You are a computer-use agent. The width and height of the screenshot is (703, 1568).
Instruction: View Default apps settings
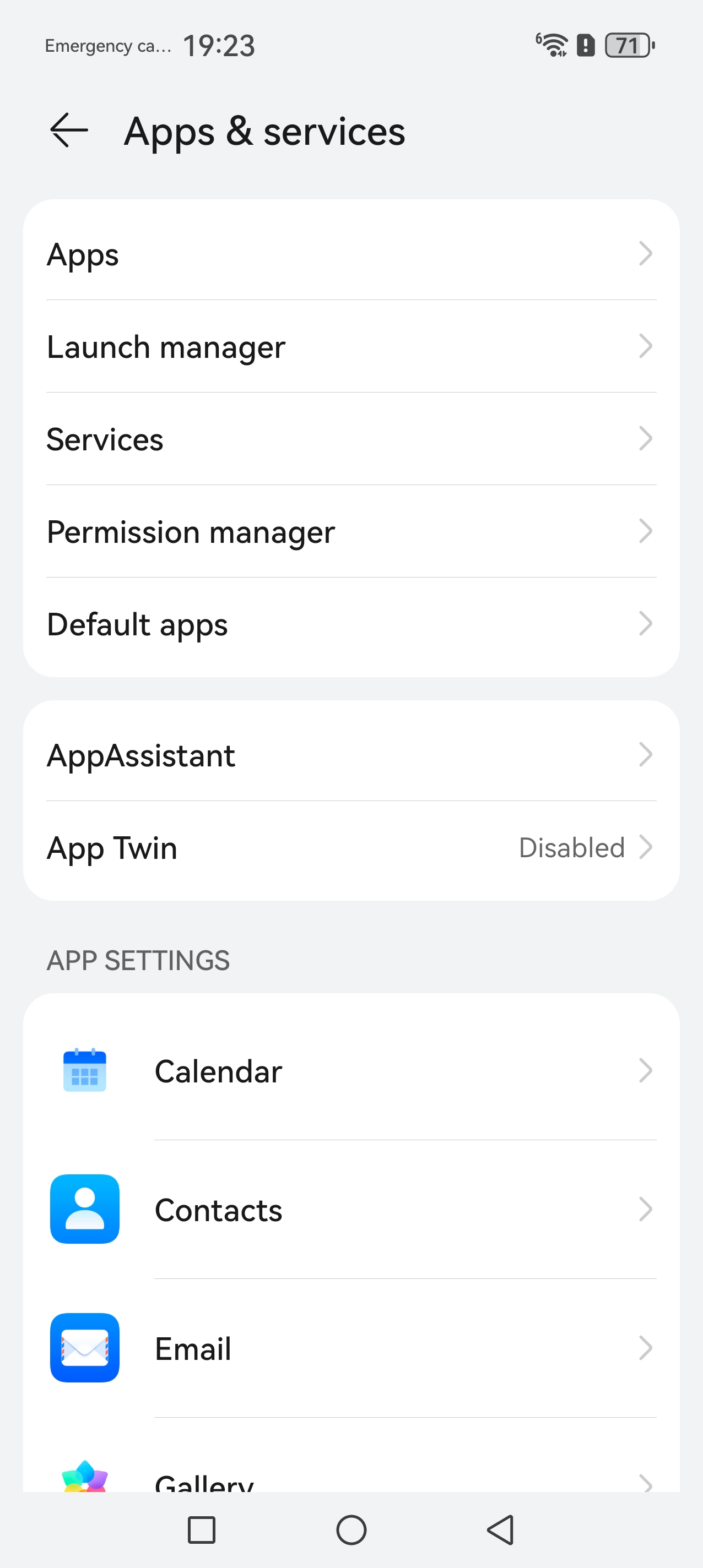pos(351,624)
